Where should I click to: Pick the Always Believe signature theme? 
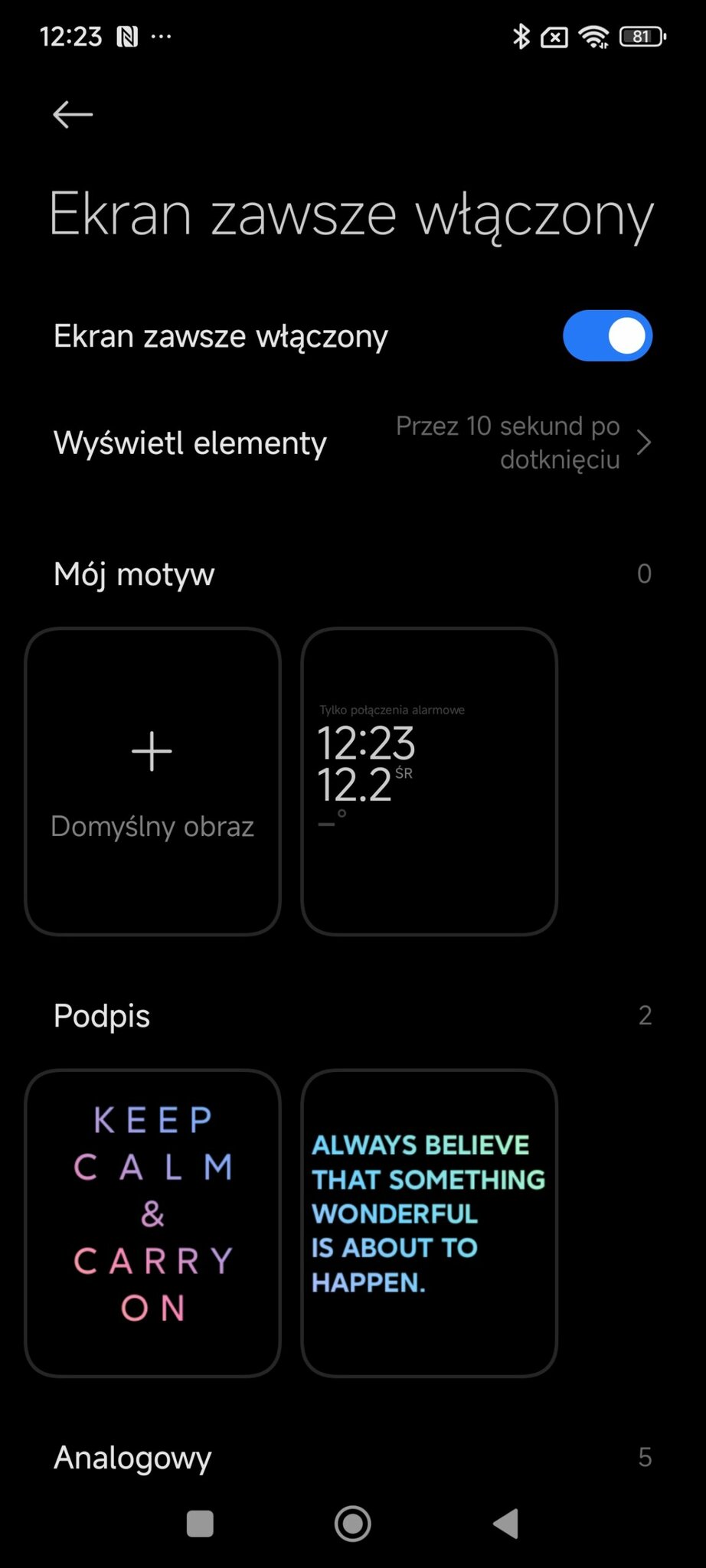[429, 1223]
